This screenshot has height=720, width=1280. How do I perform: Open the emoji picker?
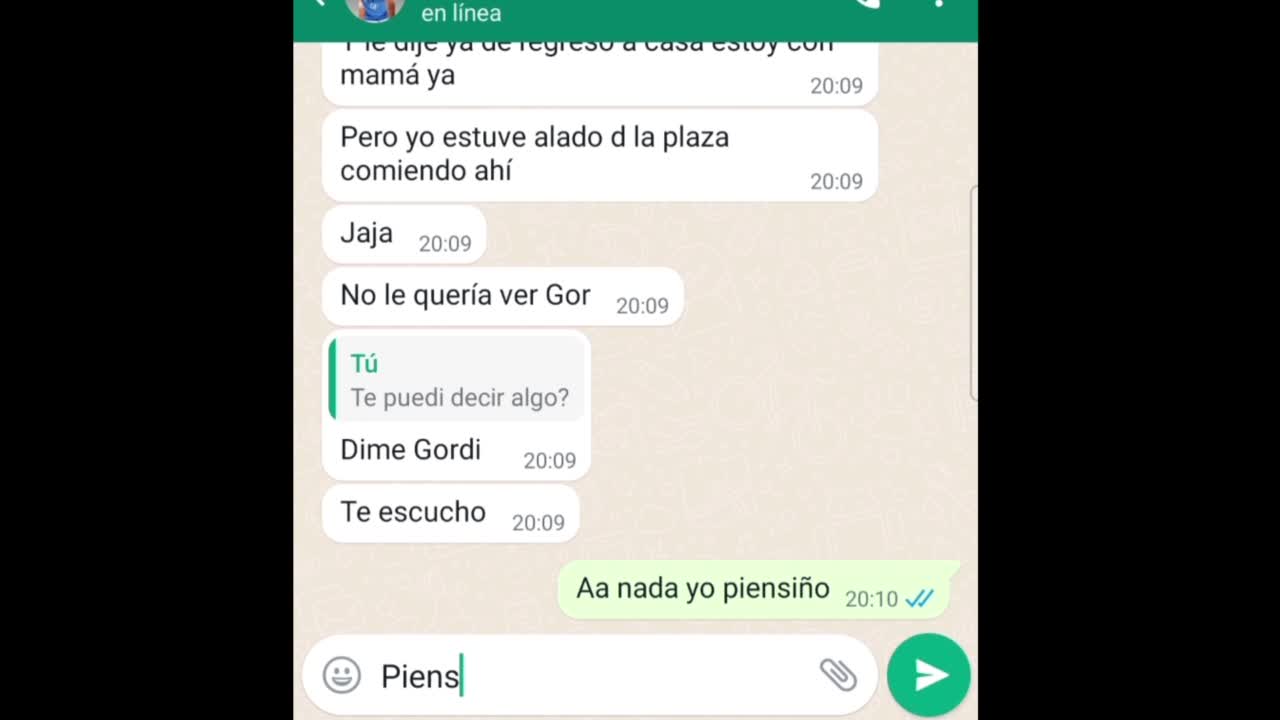pyautogui.click(x=342, y=676)
